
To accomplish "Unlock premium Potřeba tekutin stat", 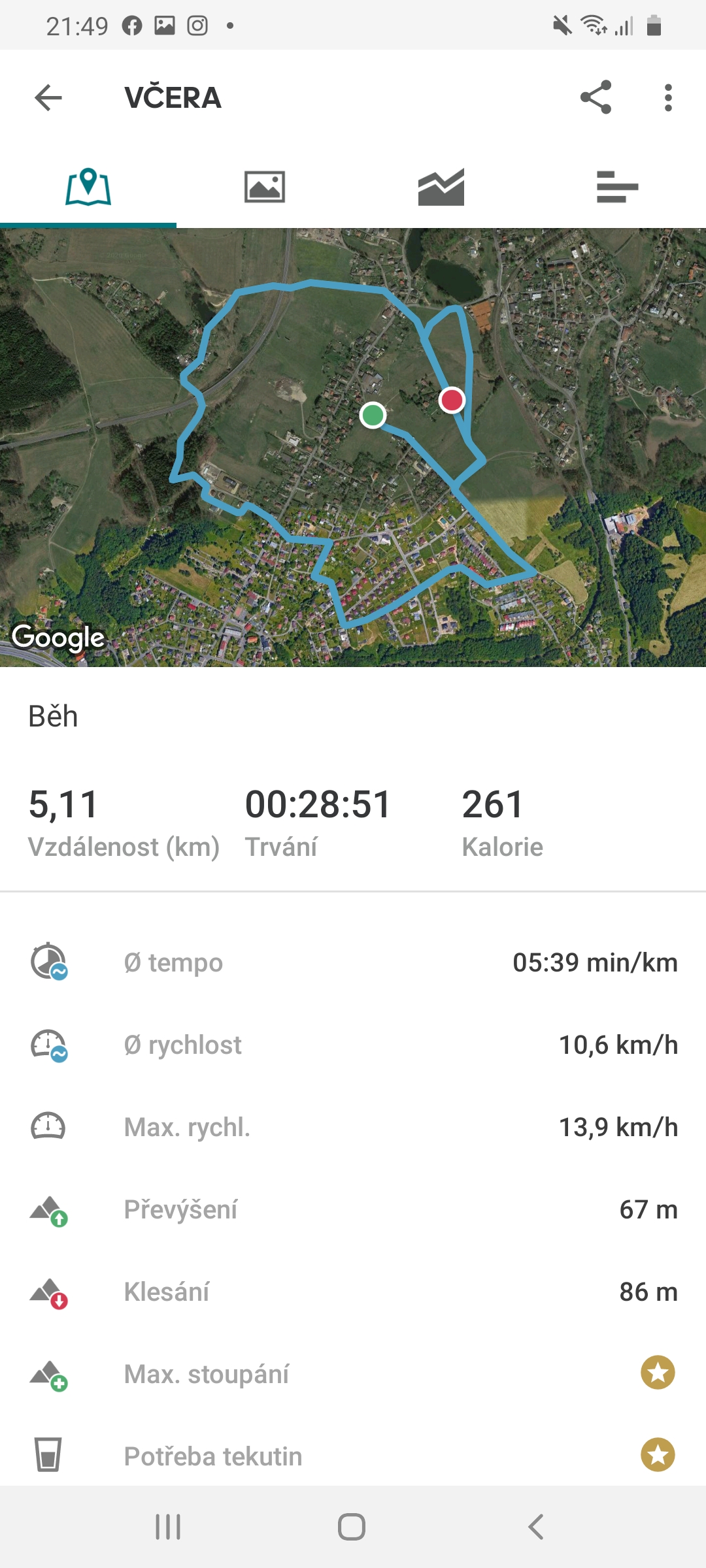I will pyautogui.click(x=658, y=1455).
